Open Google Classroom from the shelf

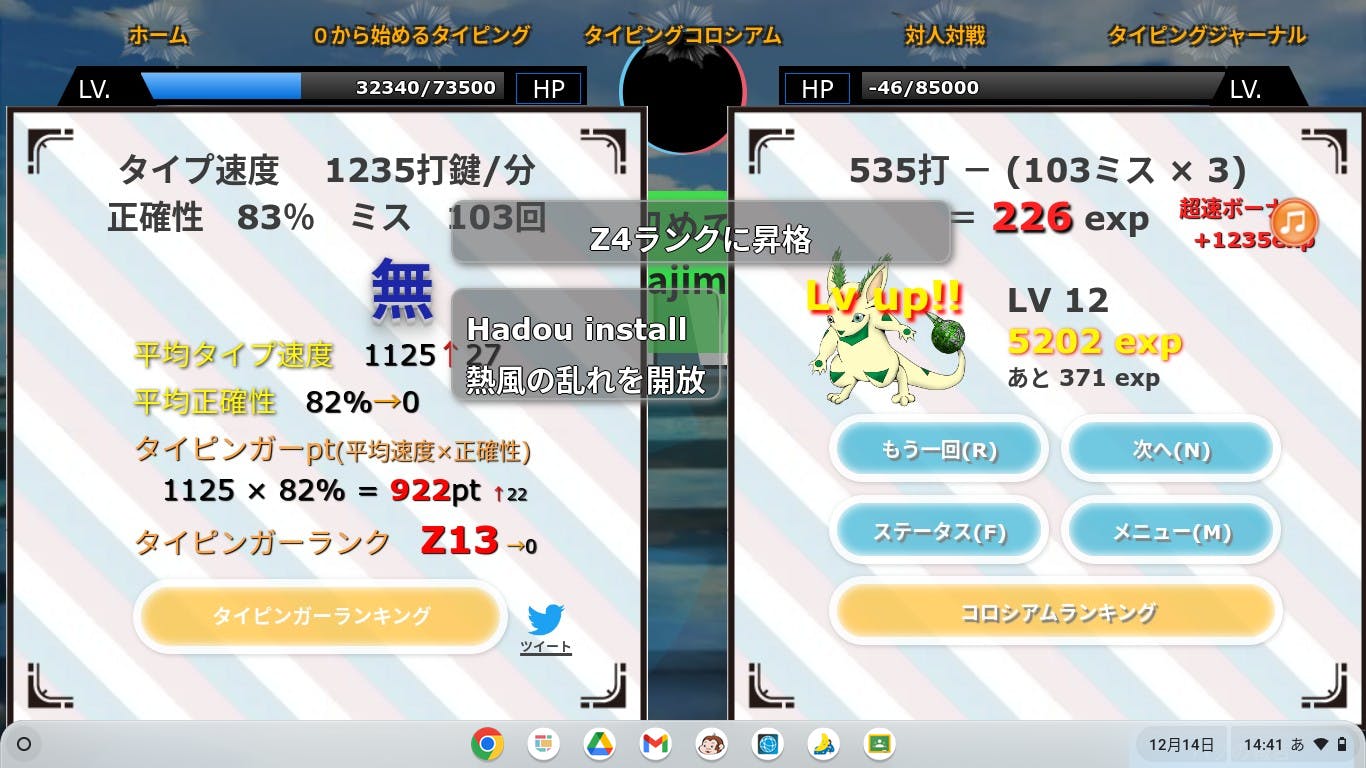pos(879,744)
